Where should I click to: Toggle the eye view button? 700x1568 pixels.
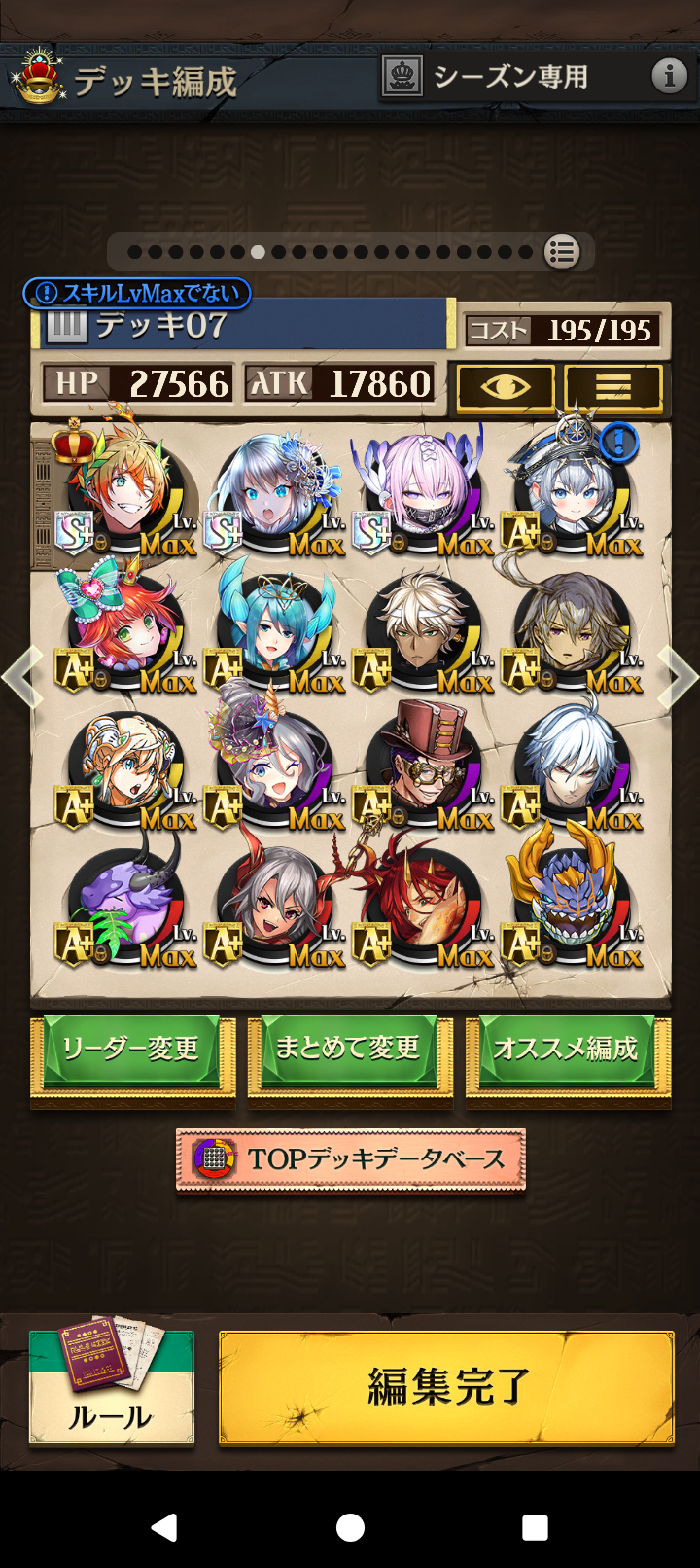coord(506,388)
